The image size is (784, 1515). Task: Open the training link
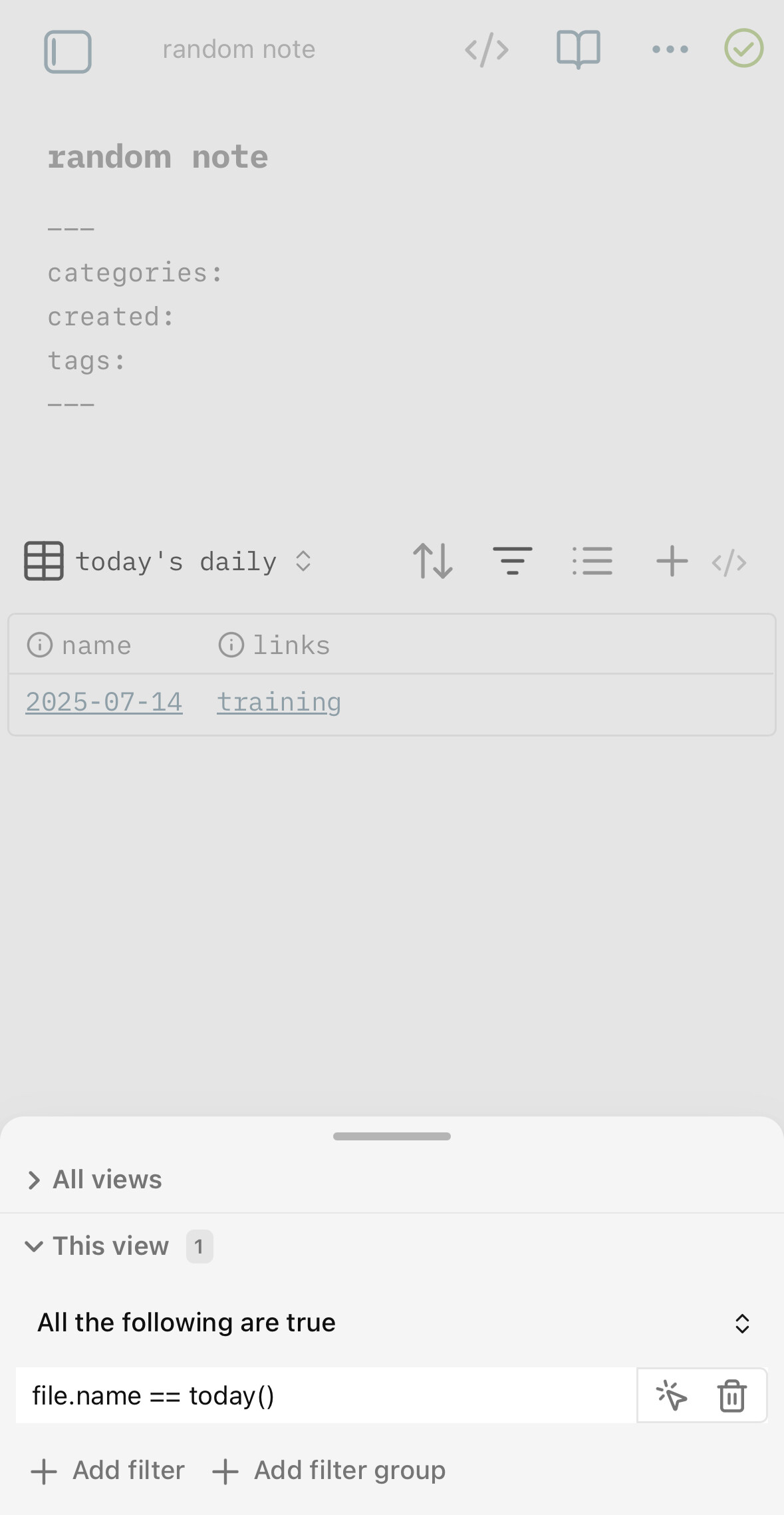pos(279,702)
